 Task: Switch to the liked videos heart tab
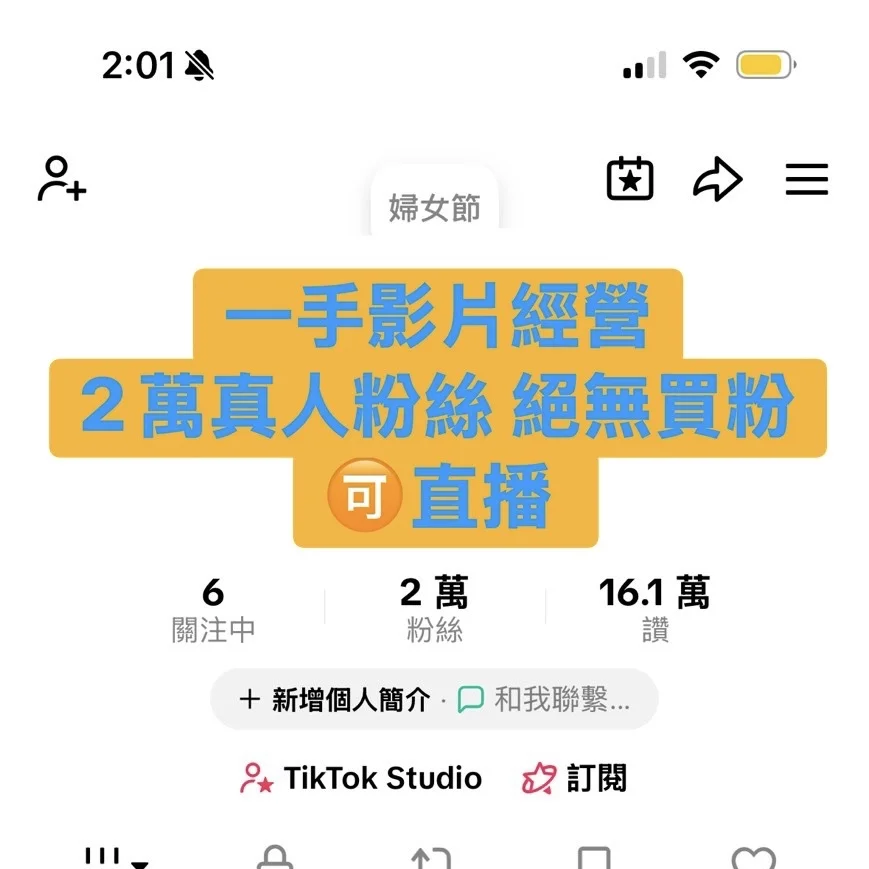(753, 858)
